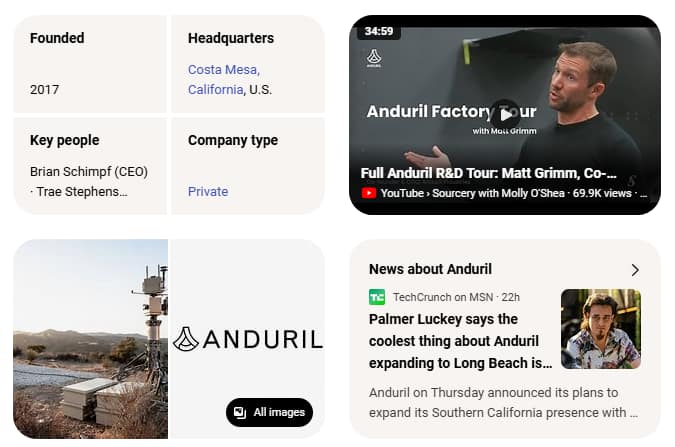Open TechCrunch Palmer Luckey article

pyautogui.click(x=460, y=341)
